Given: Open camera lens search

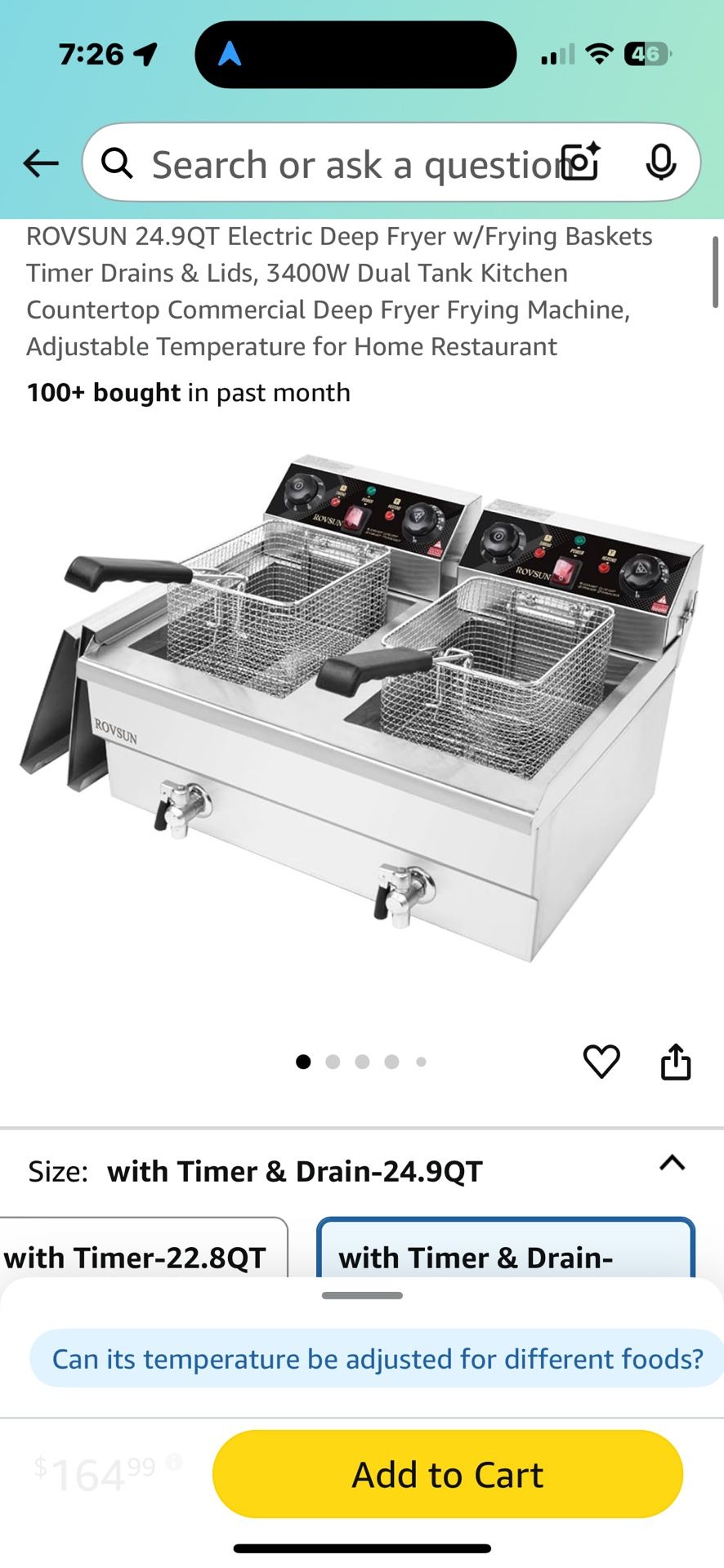Looking at the screenshot, I should [580, 161].
